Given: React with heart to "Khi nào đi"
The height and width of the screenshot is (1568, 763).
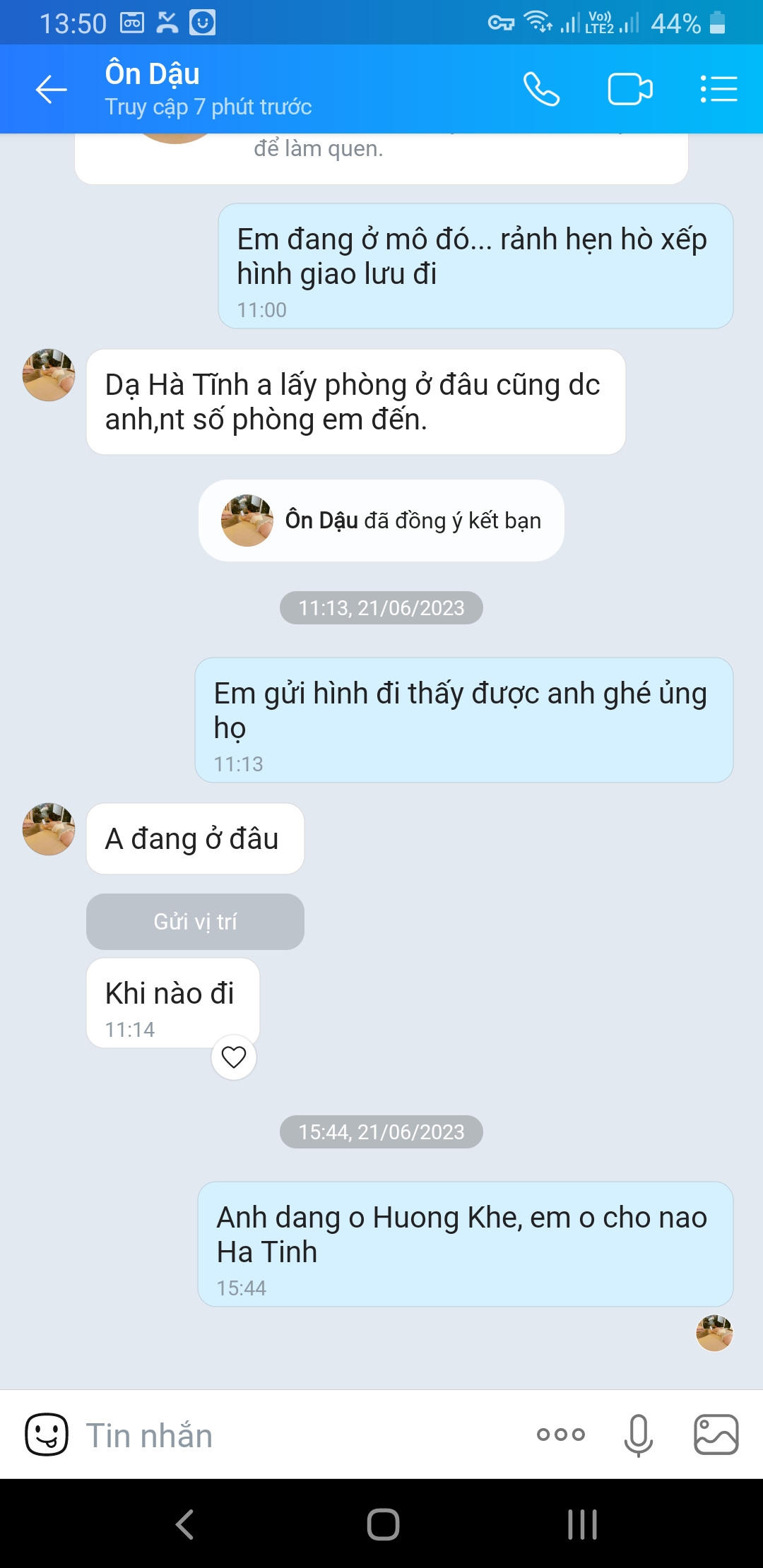Looking at the screenshot, I should (234, 1057).
